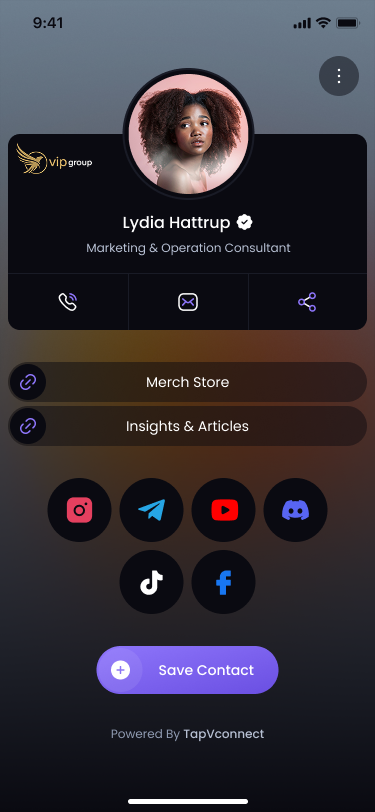Open the YouTube channel

pos(223,510)
